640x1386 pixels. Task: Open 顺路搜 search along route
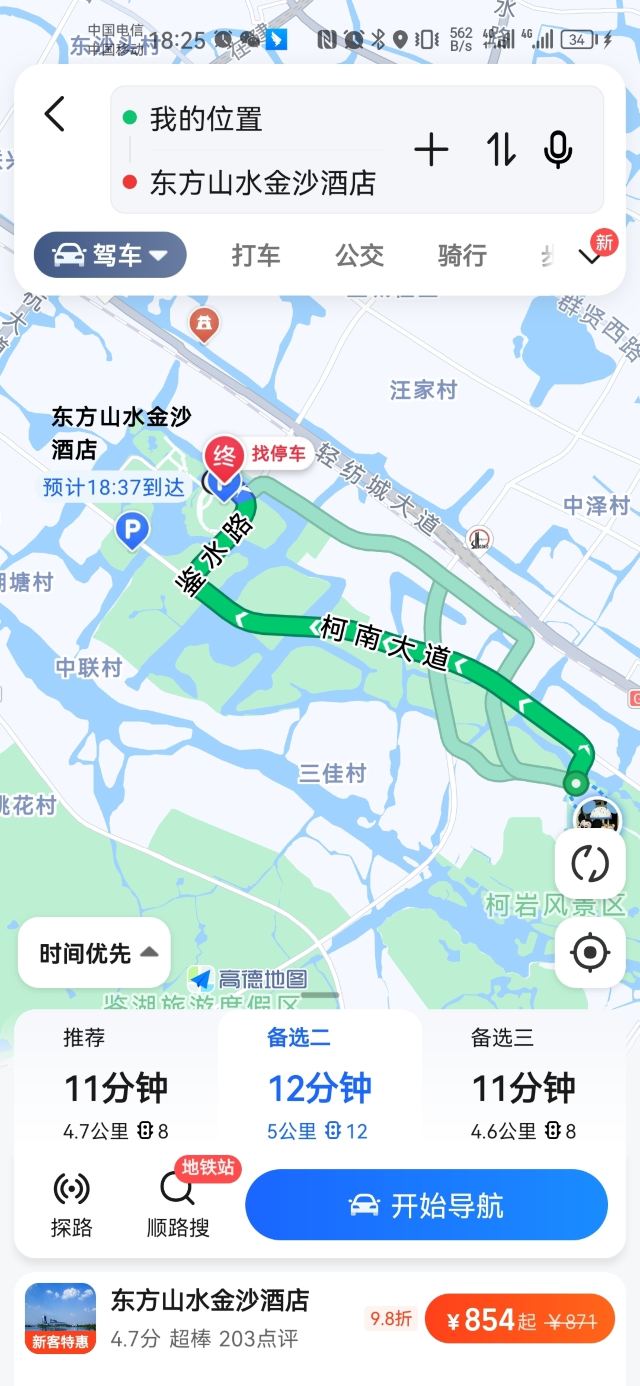(177, 1205)
